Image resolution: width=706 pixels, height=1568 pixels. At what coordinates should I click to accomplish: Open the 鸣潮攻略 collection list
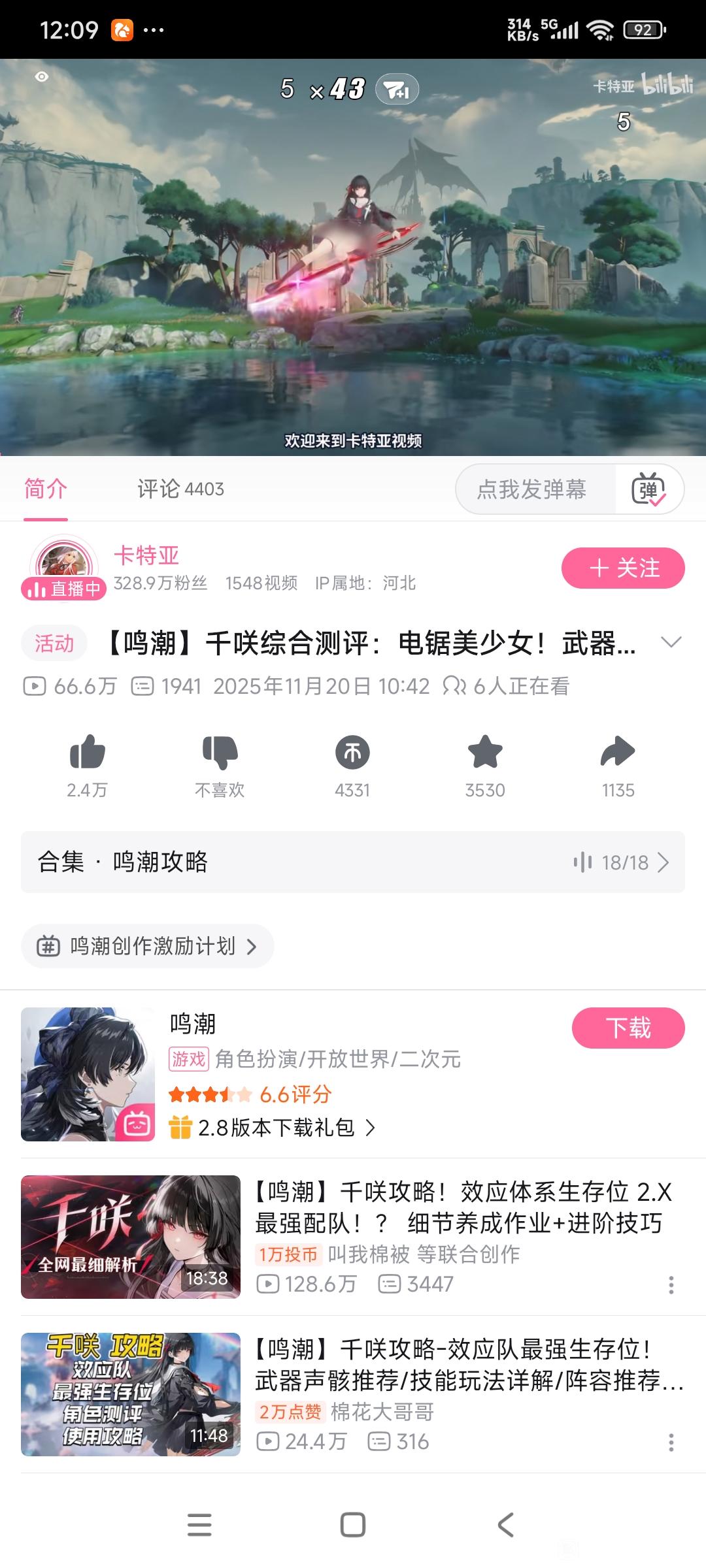pos(353,862)
